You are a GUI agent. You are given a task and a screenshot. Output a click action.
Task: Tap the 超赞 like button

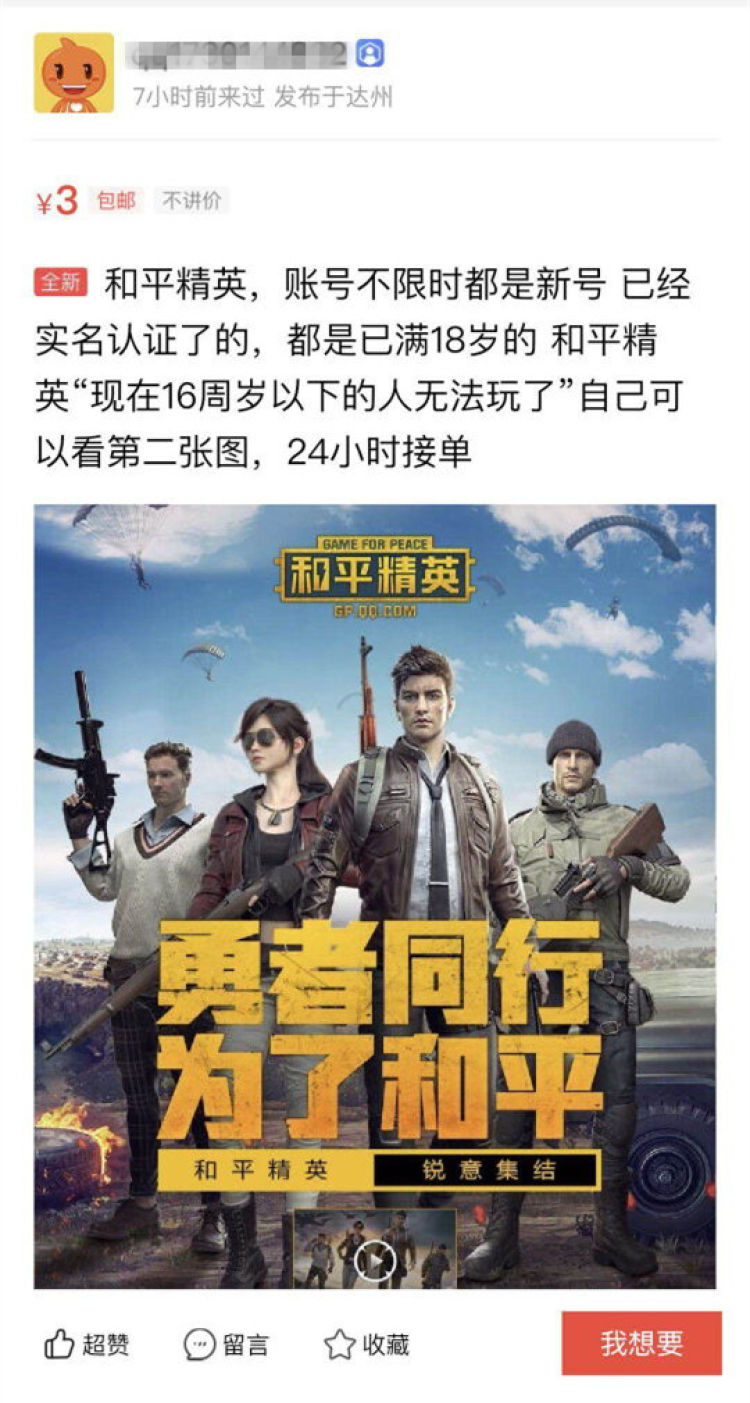coord(87,1344)
